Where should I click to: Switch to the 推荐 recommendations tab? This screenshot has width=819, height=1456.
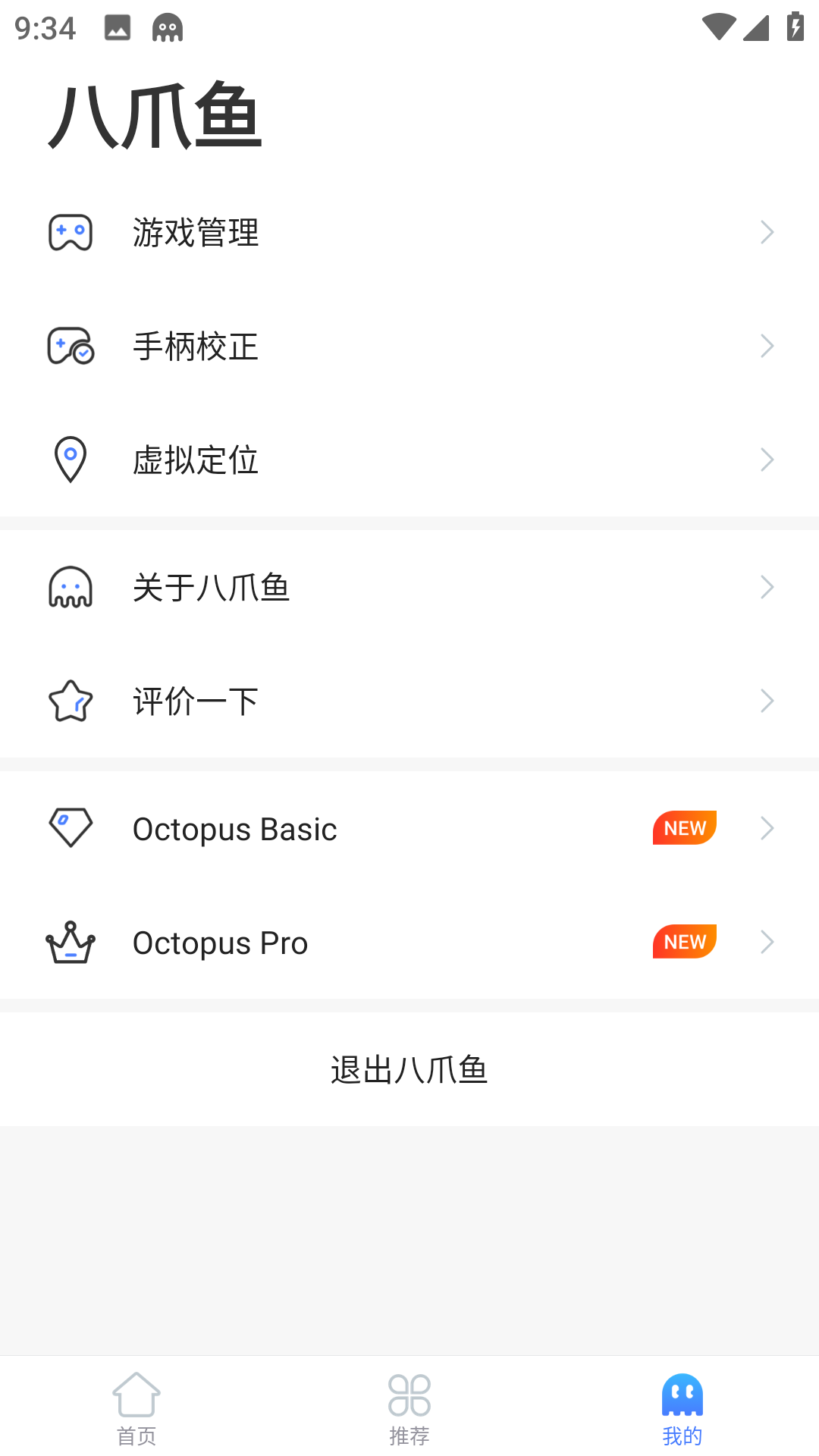point(409,1408)
